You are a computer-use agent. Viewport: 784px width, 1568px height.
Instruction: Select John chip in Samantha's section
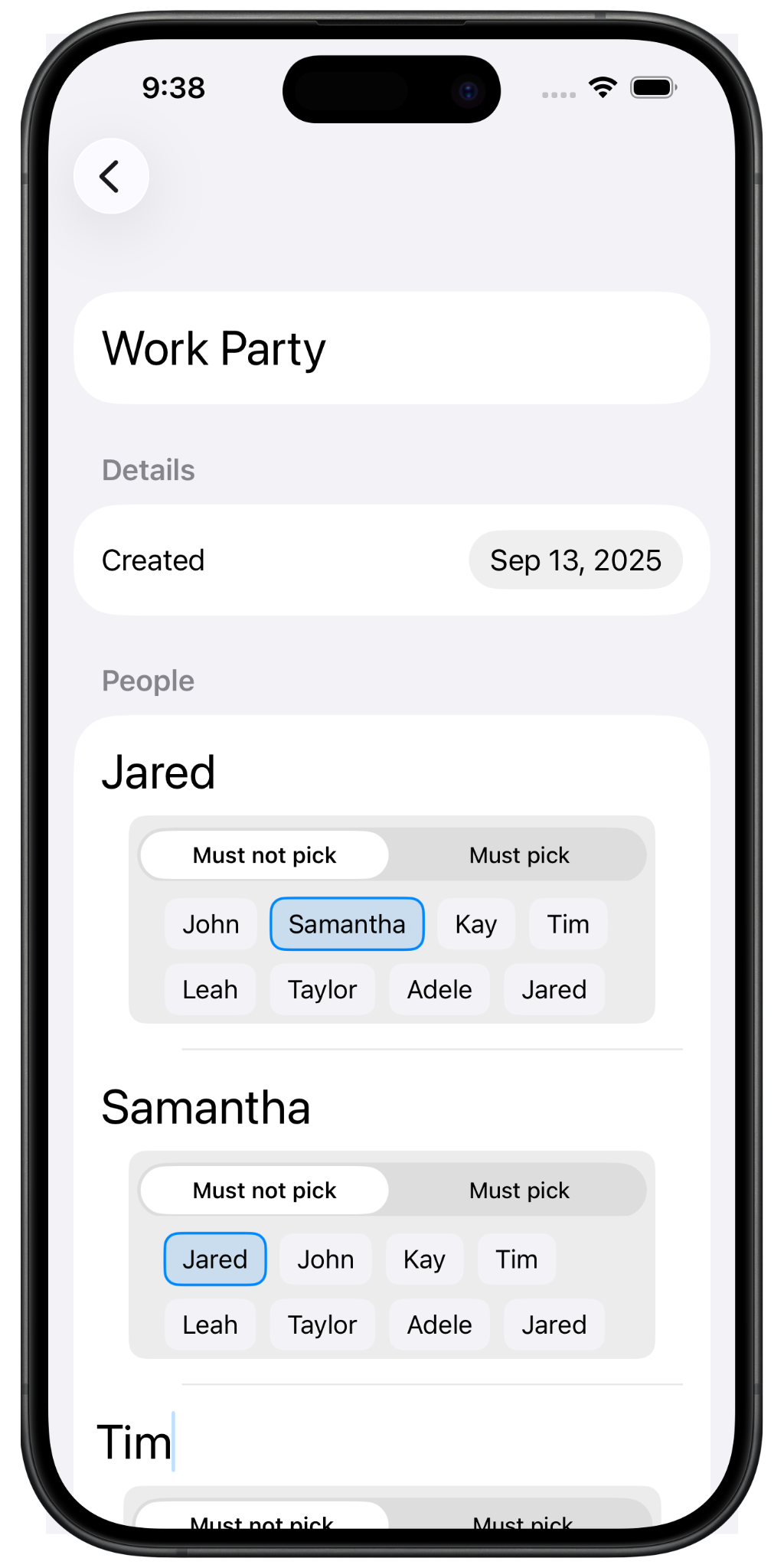(x=325, y=1259)
